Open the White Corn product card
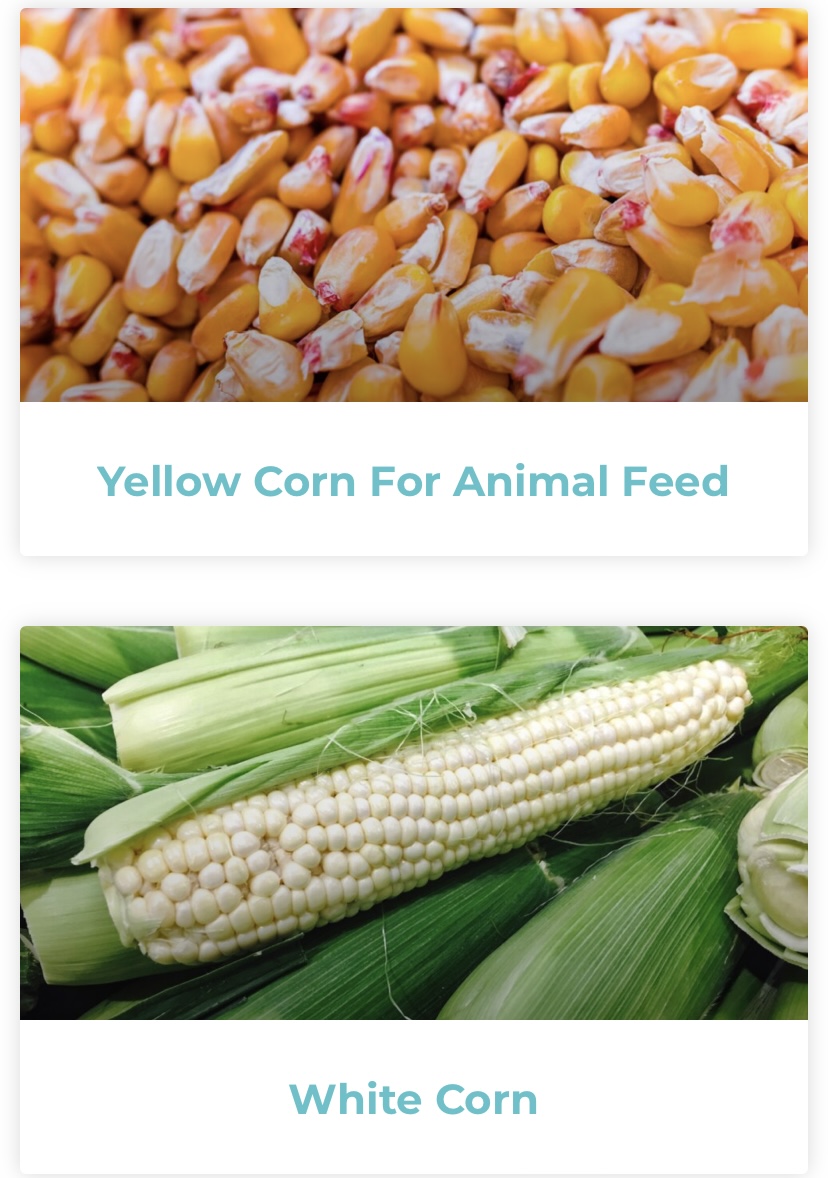This screenshot has height=1178, width=828. click(413, 1098)
